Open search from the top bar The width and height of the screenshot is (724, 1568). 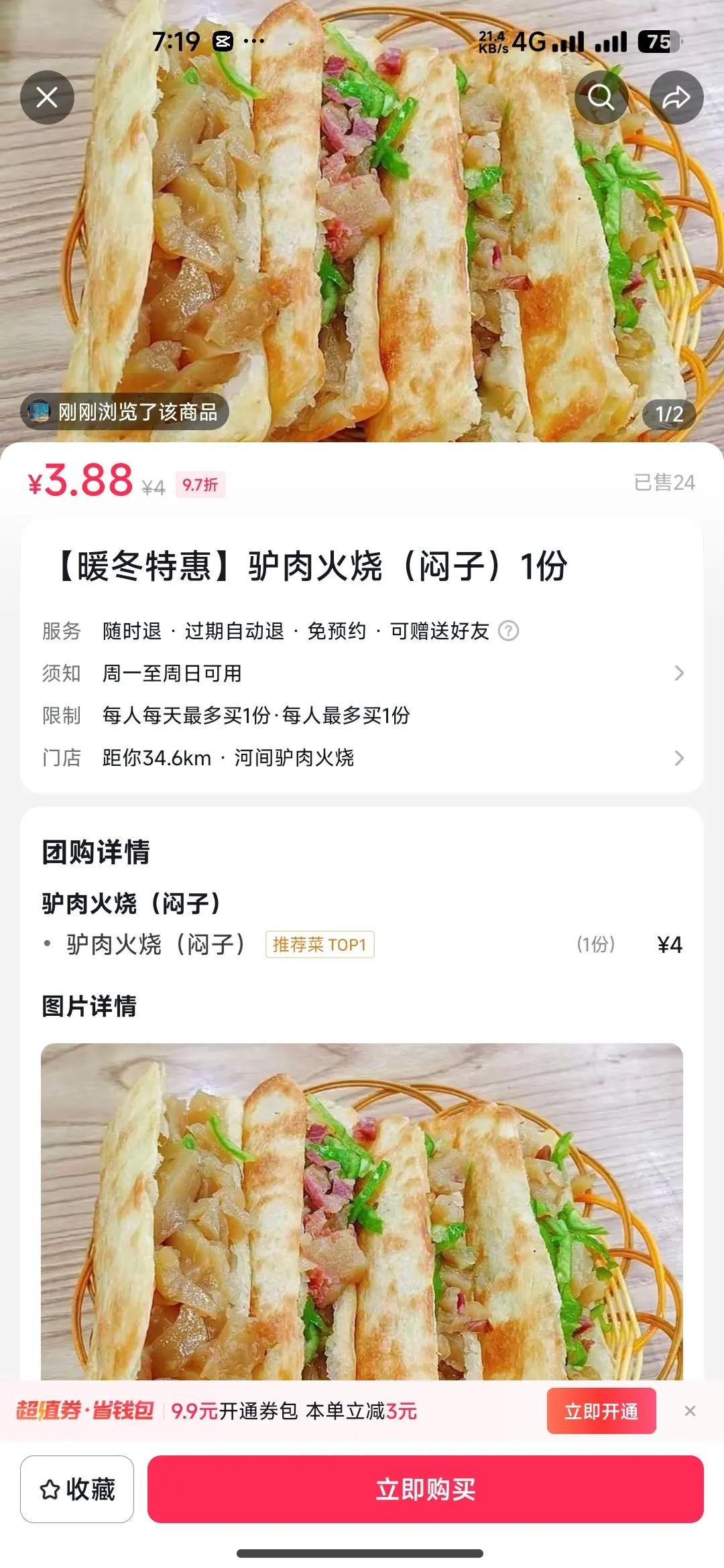pos(601,98)
